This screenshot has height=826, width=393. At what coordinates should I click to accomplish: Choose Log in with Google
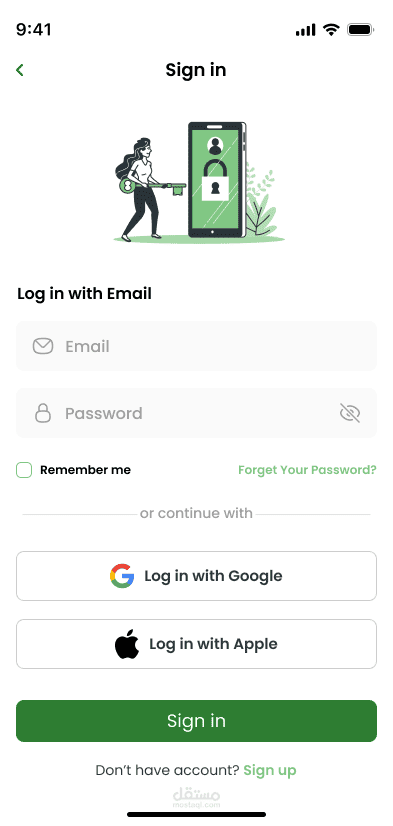click(196, 576)
